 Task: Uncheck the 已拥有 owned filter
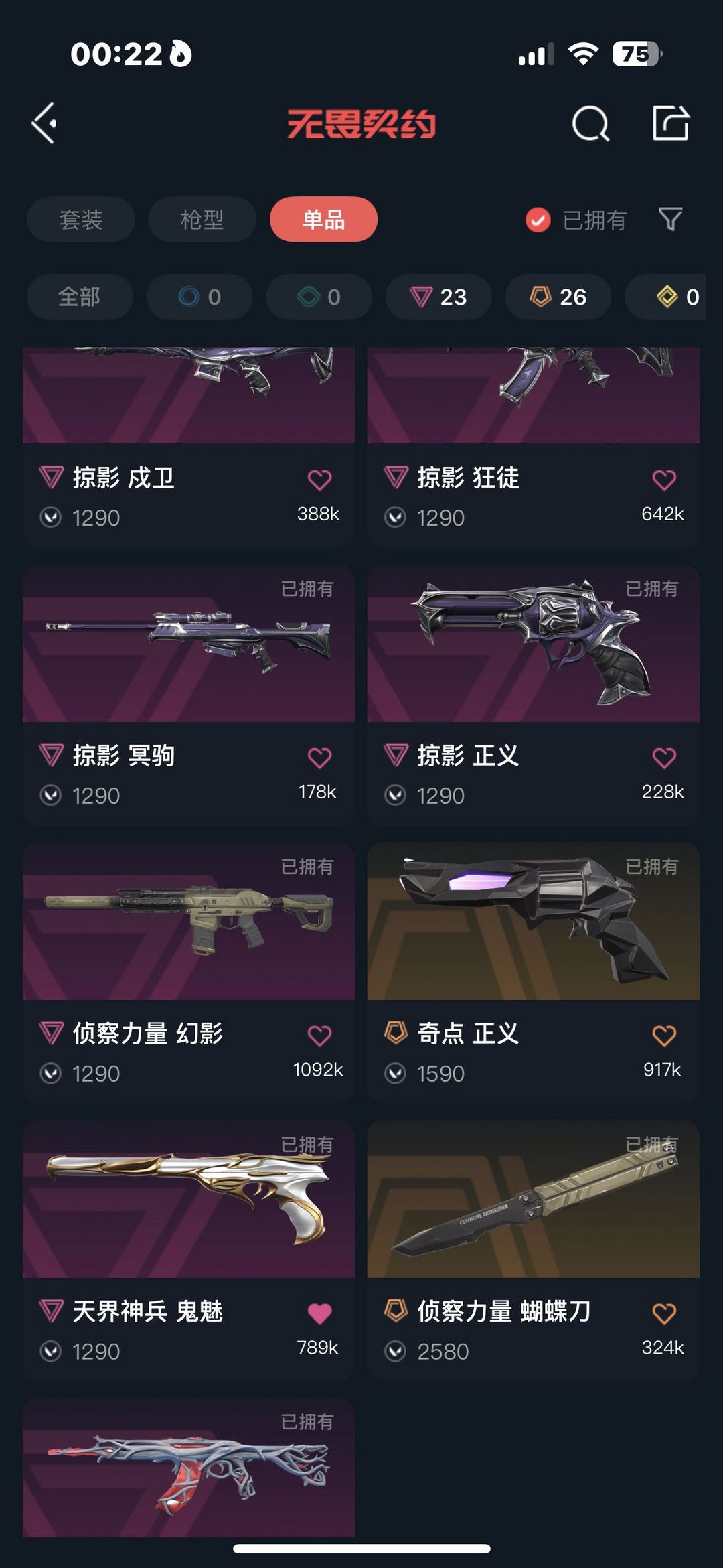click(576, 220)
